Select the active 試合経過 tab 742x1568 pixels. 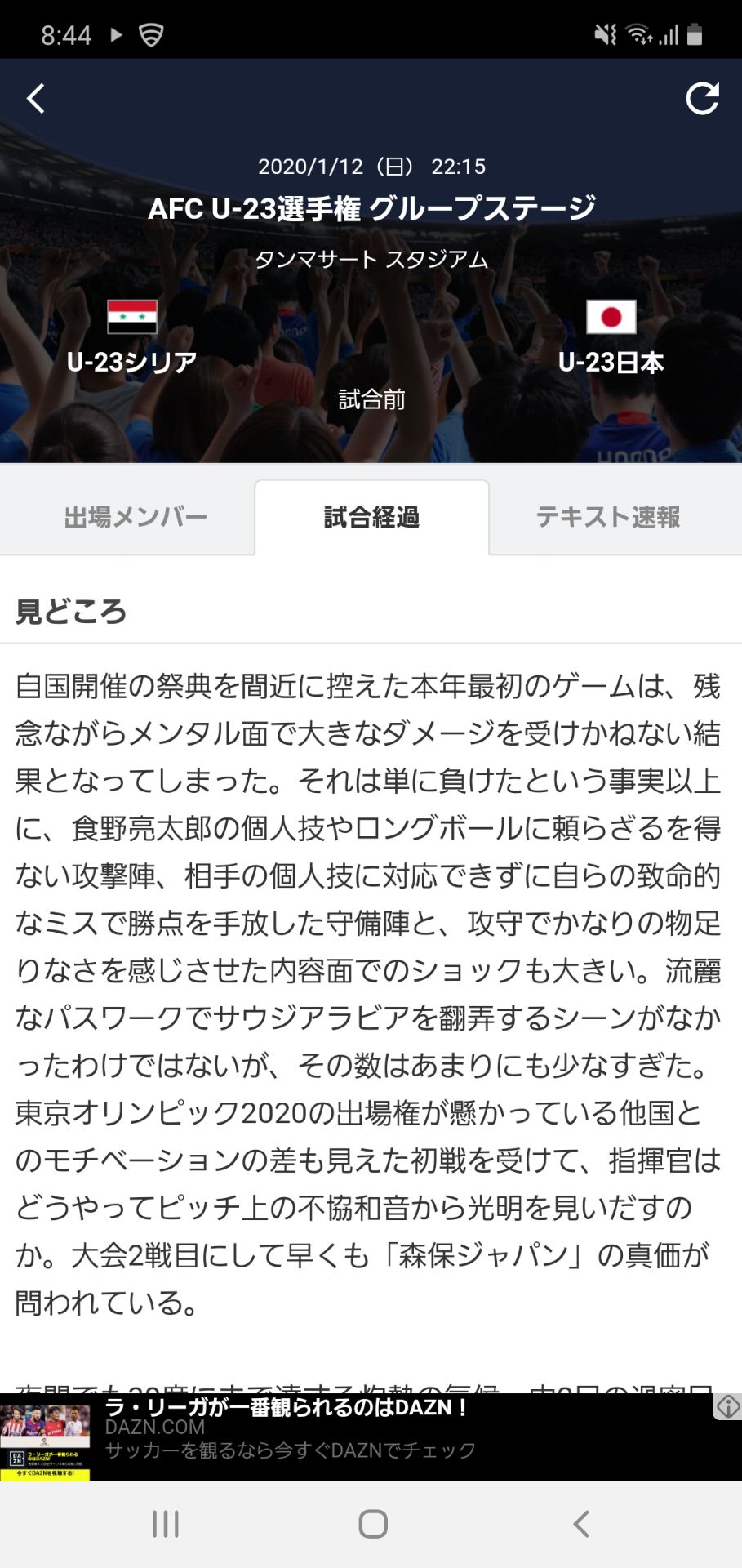coord(371,516)
